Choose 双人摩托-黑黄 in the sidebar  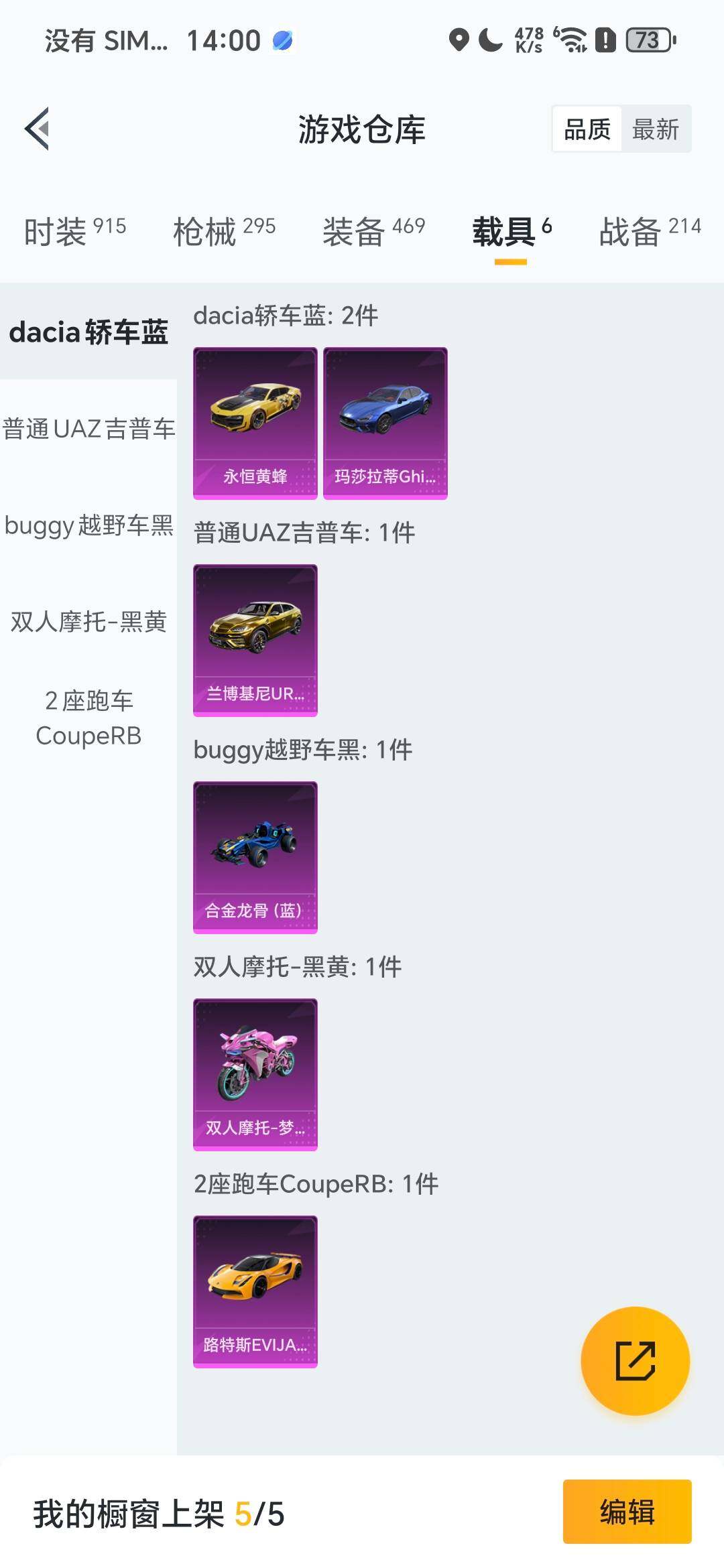tap(88, 622)
